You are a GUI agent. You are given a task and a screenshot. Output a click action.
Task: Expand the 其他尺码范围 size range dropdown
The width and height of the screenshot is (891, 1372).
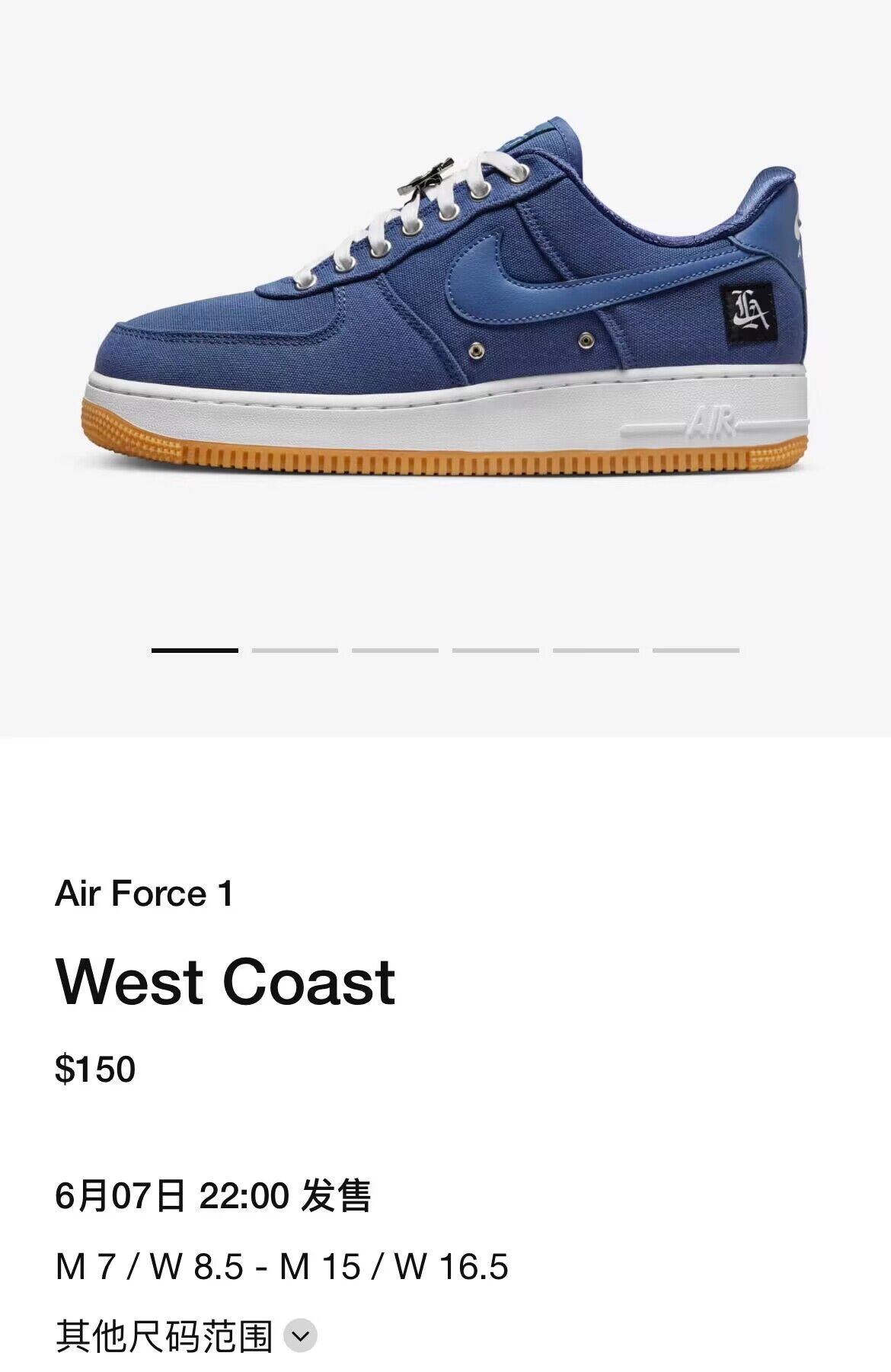click(300, 1335)
